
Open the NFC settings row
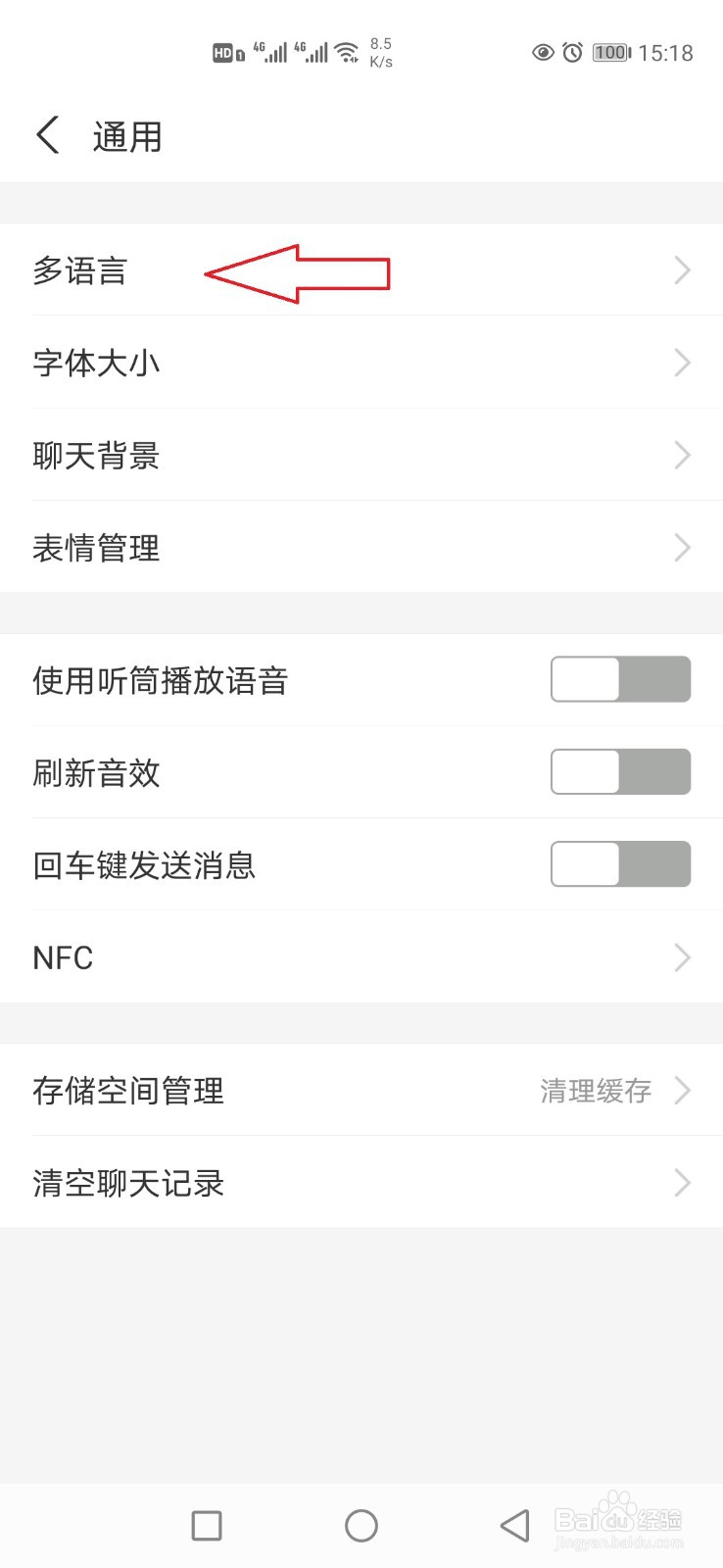pos(361,956)
